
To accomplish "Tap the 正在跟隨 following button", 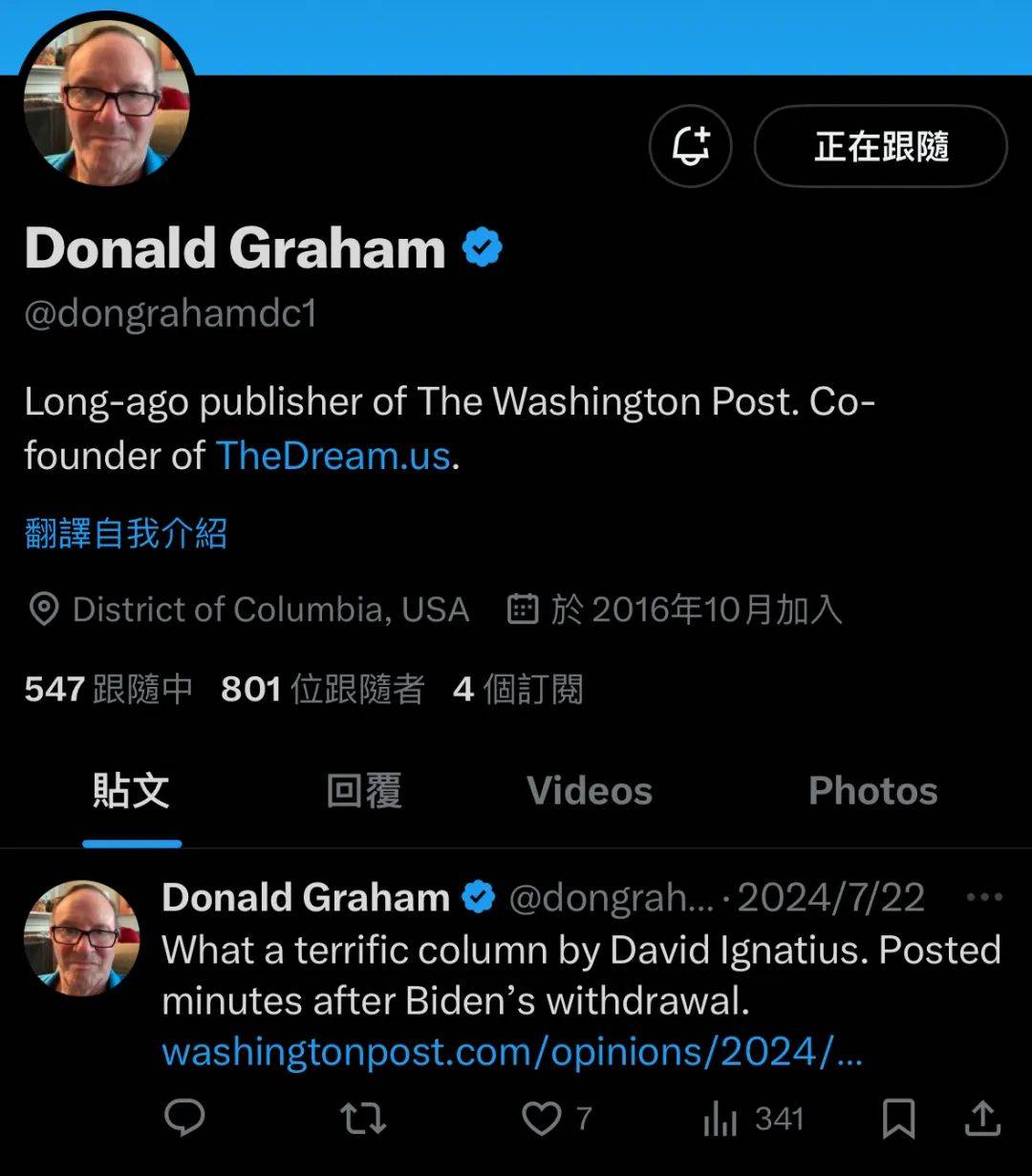I will point(880,146).
